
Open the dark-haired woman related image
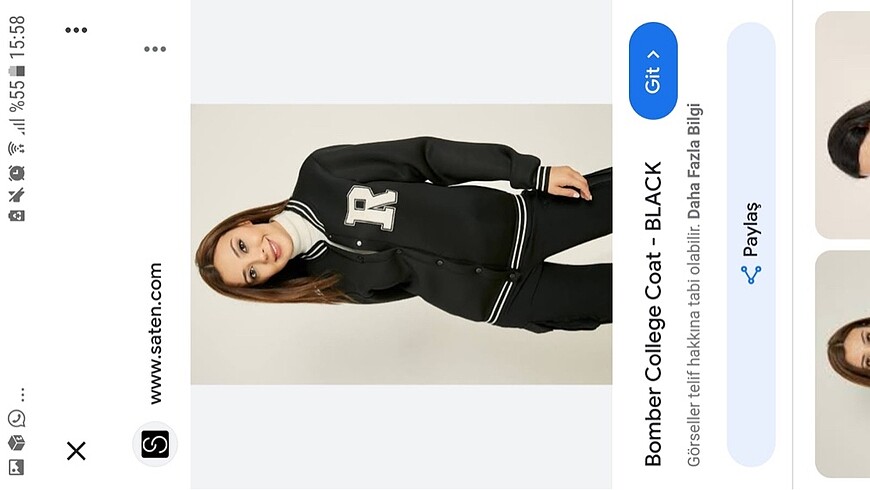(x=842, y=125)
